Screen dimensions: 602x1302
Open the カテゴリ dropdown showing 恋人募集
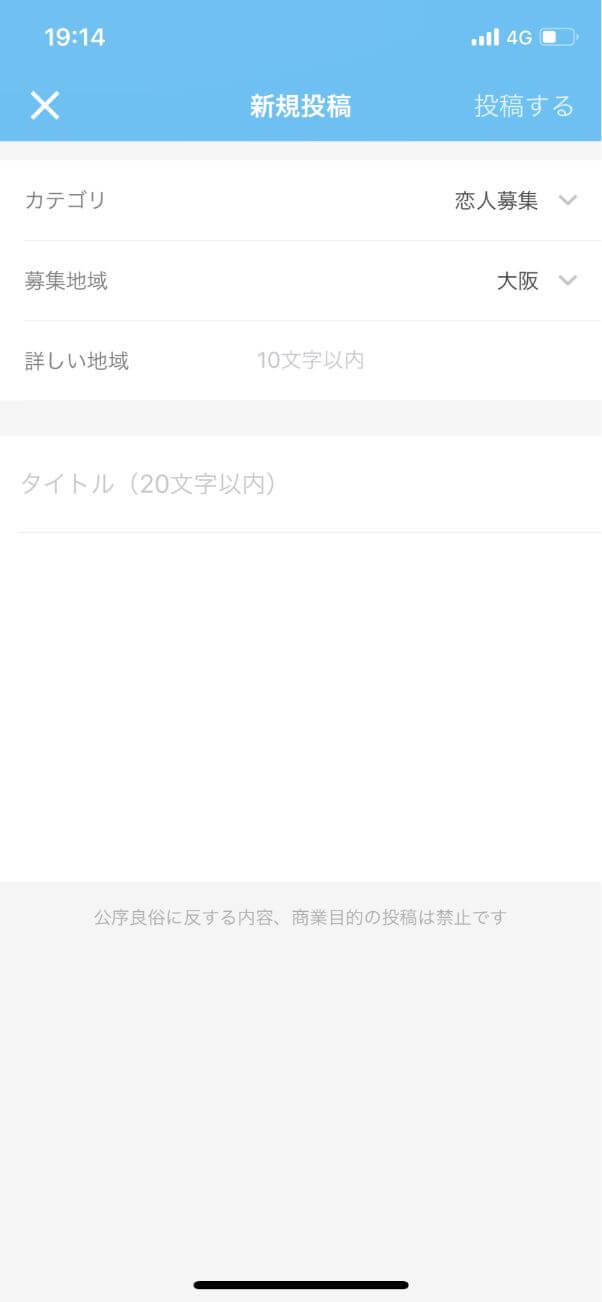tap(515, 200)
